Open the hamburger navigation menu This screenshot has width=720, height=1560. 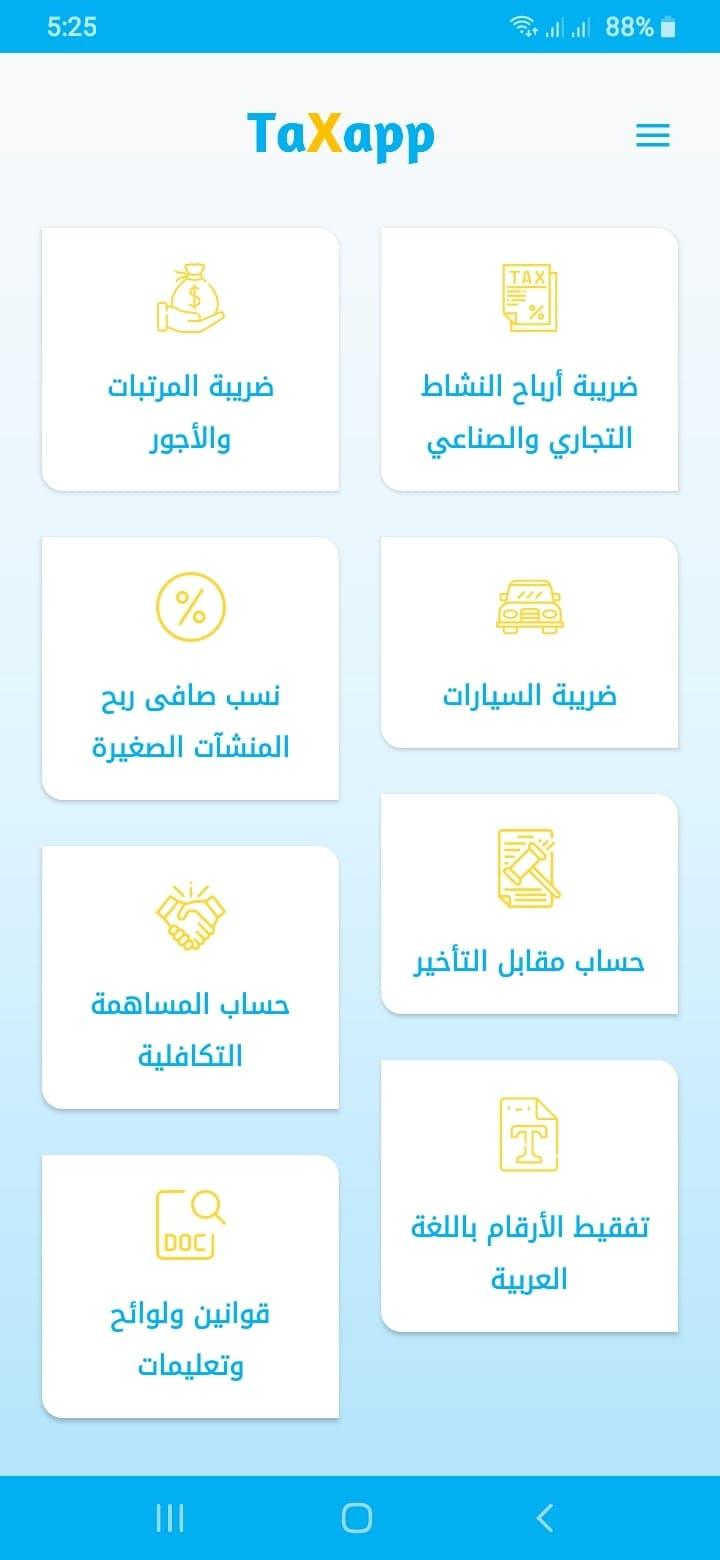tap(653, 135)
